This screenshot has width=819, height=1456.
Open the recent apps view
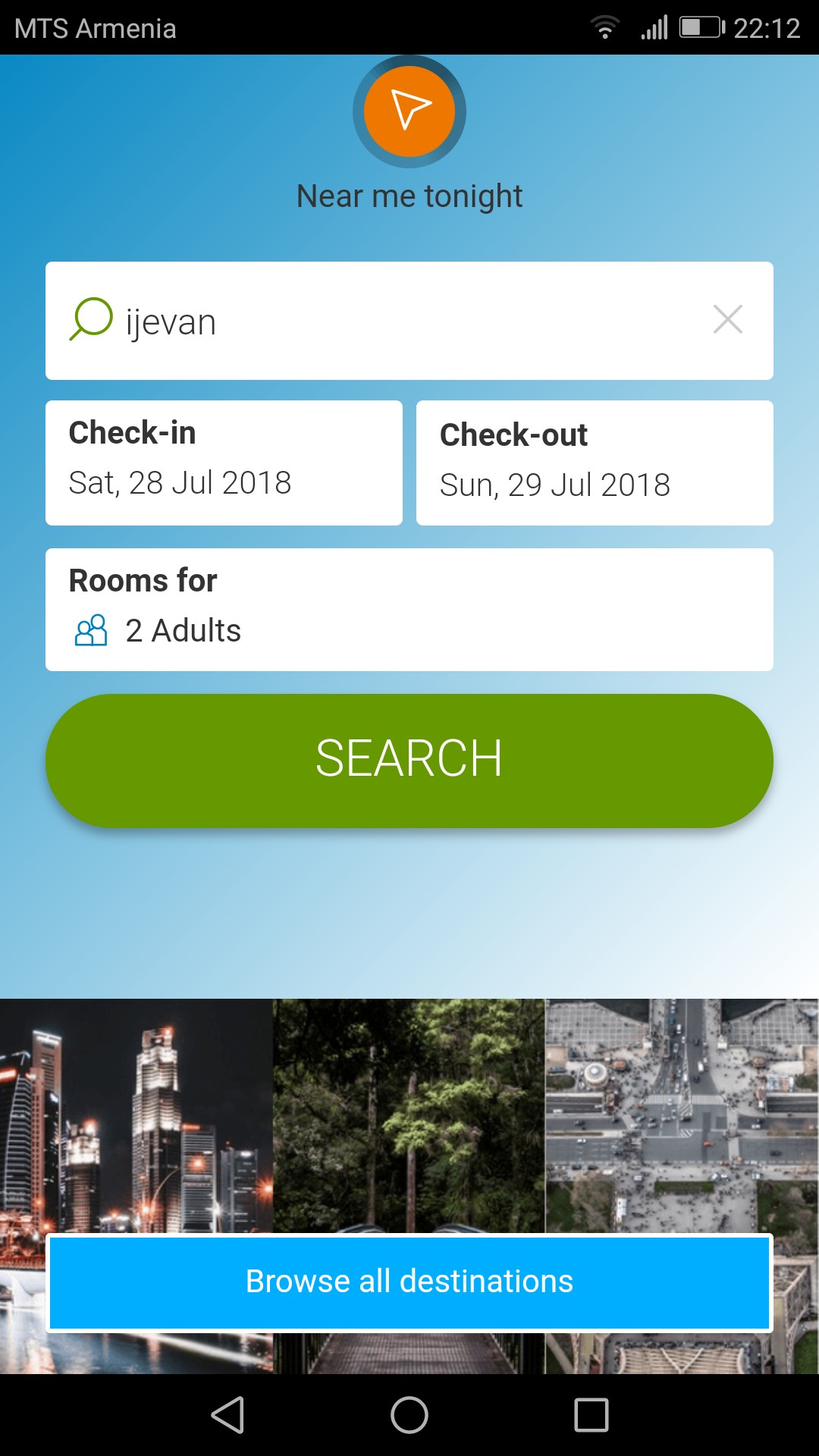(591, 1415)
